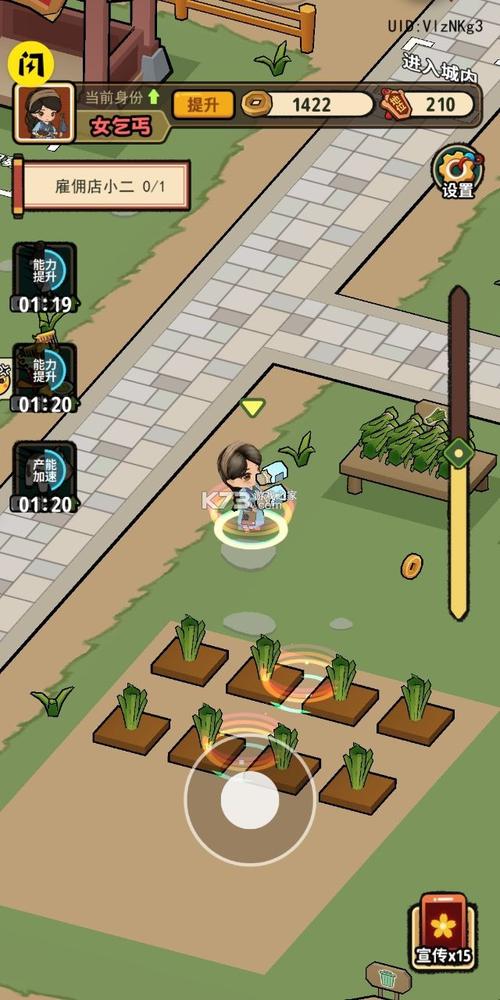The width and height of the screenshot is (500, 1000).
Task: Tap the first 能力提升 boost showing 01:19
Action: click(45, 278)
